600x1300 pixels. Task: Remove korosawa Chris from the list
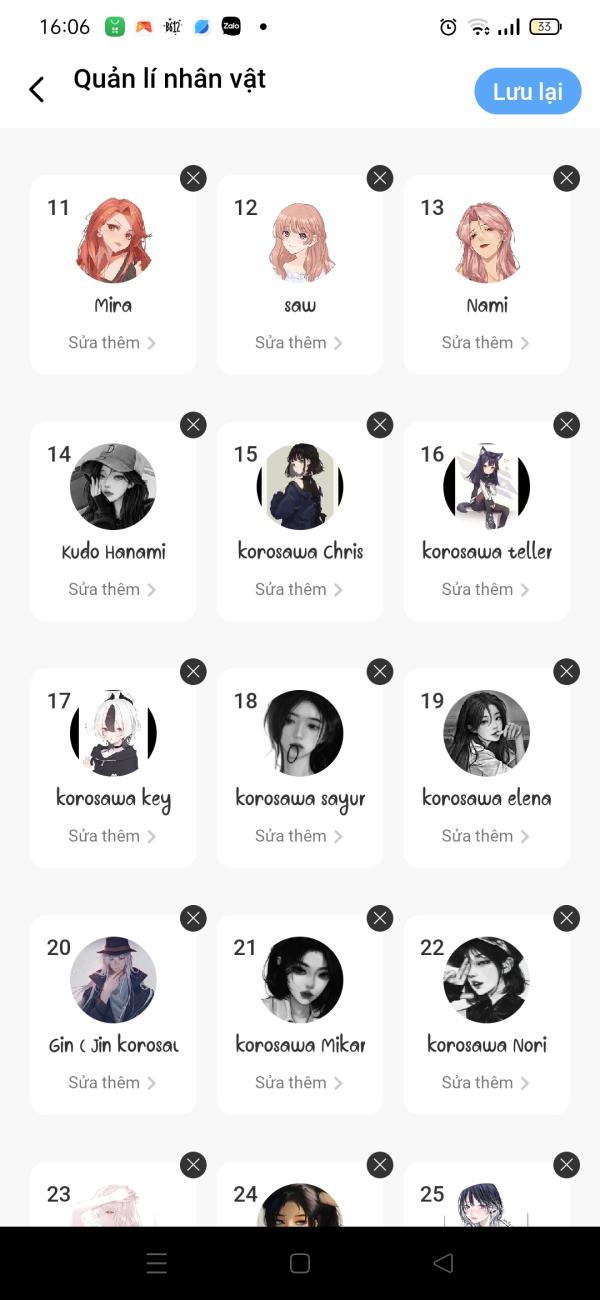point(380,425)
